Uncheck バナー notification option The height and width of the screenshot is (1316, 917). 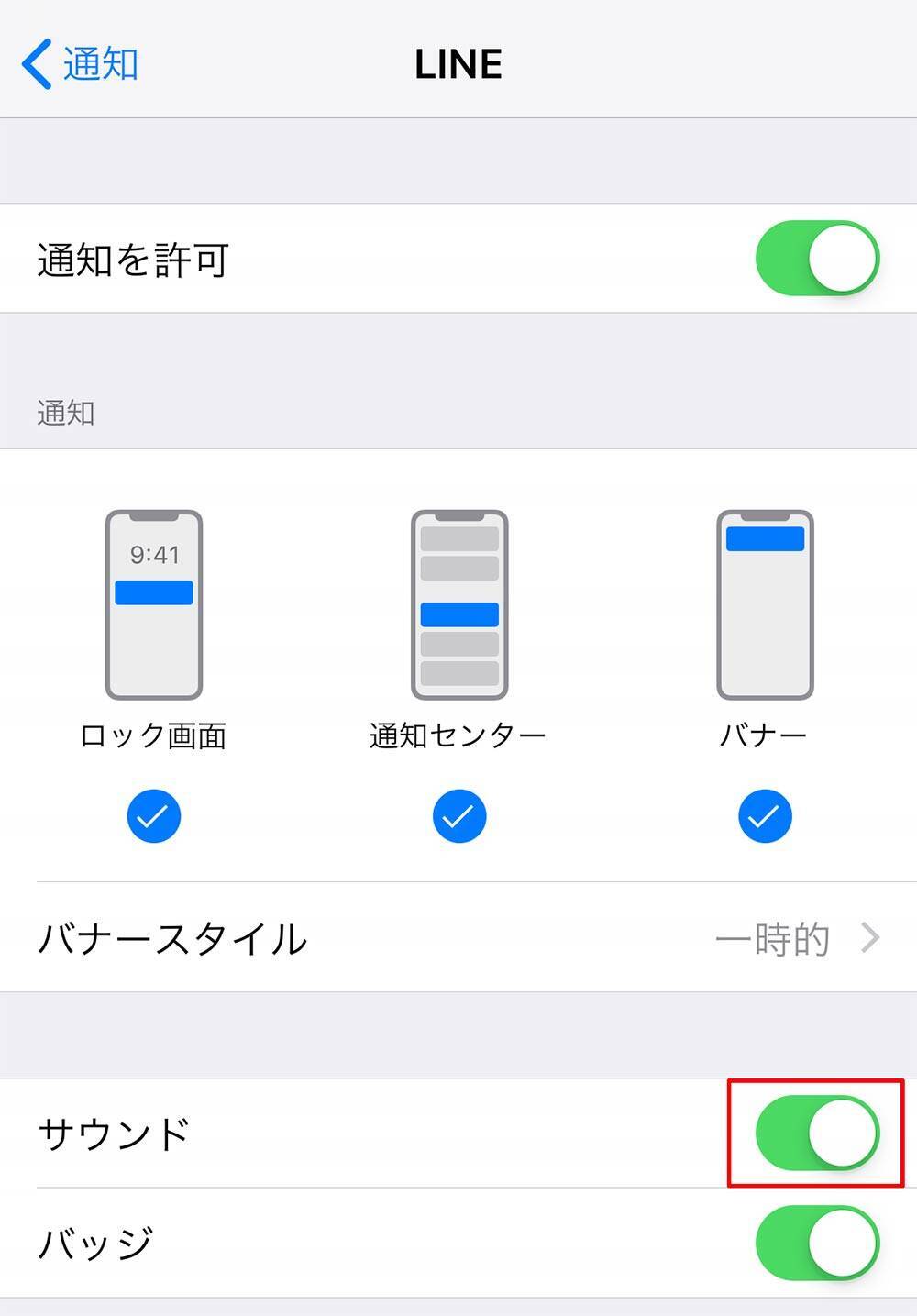coord(764,815)
